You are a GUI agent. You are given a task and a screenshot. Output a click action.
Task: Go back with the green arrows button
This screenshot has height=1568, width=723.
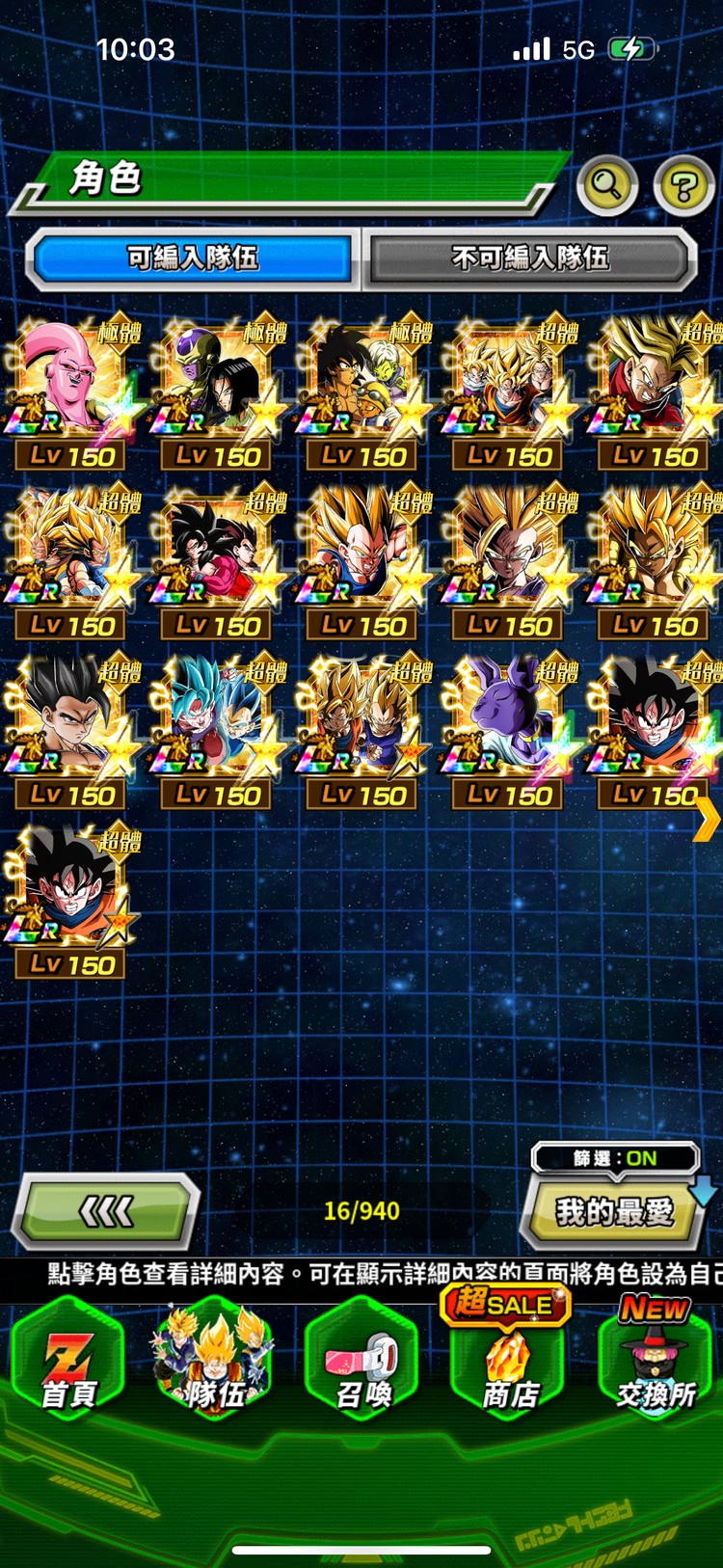pyautogui.click(x=106, y=1211)
